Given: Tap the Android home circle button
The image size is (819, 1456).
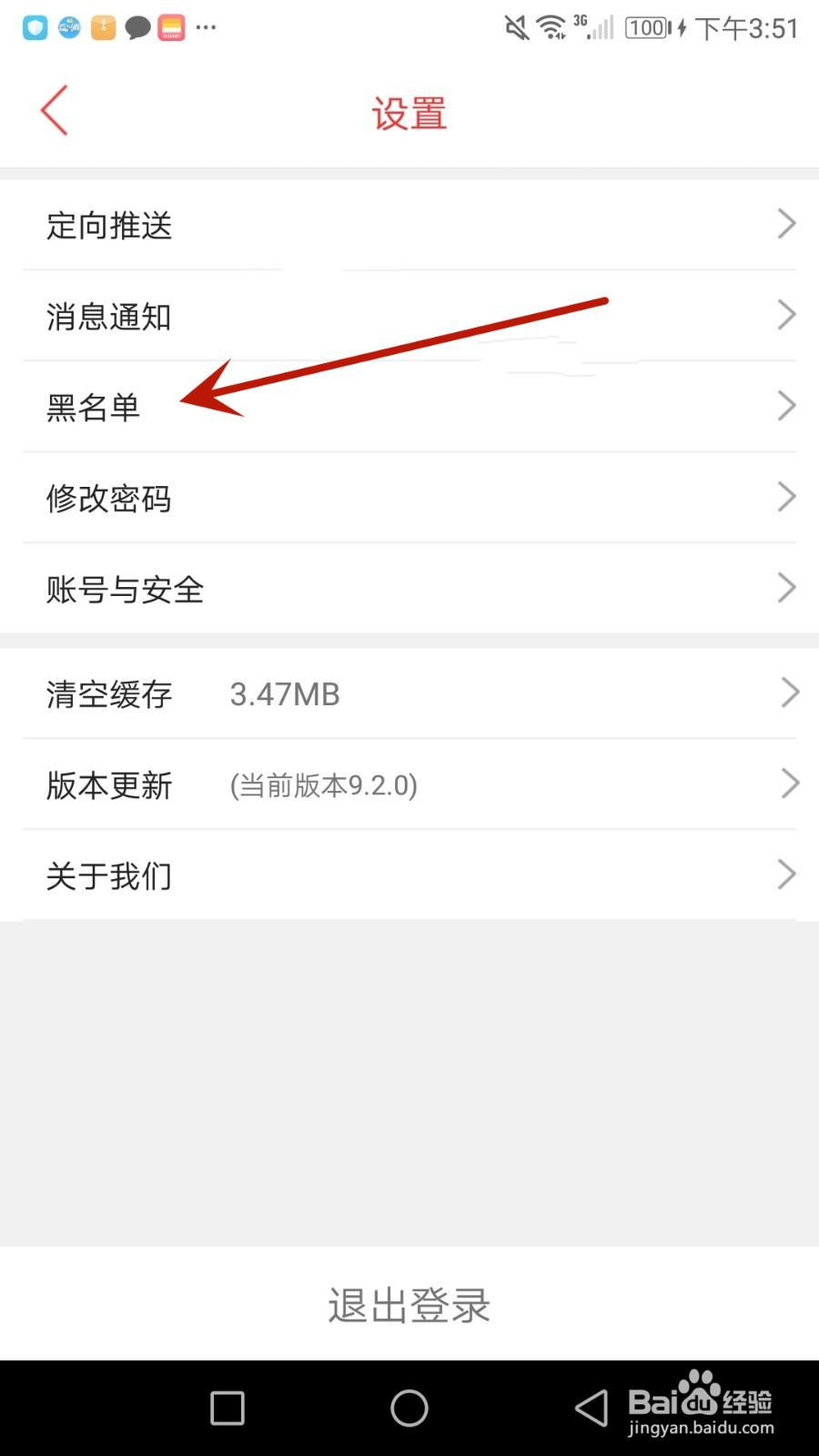Looking at the screenshot, I should [x=409, y=1407].
